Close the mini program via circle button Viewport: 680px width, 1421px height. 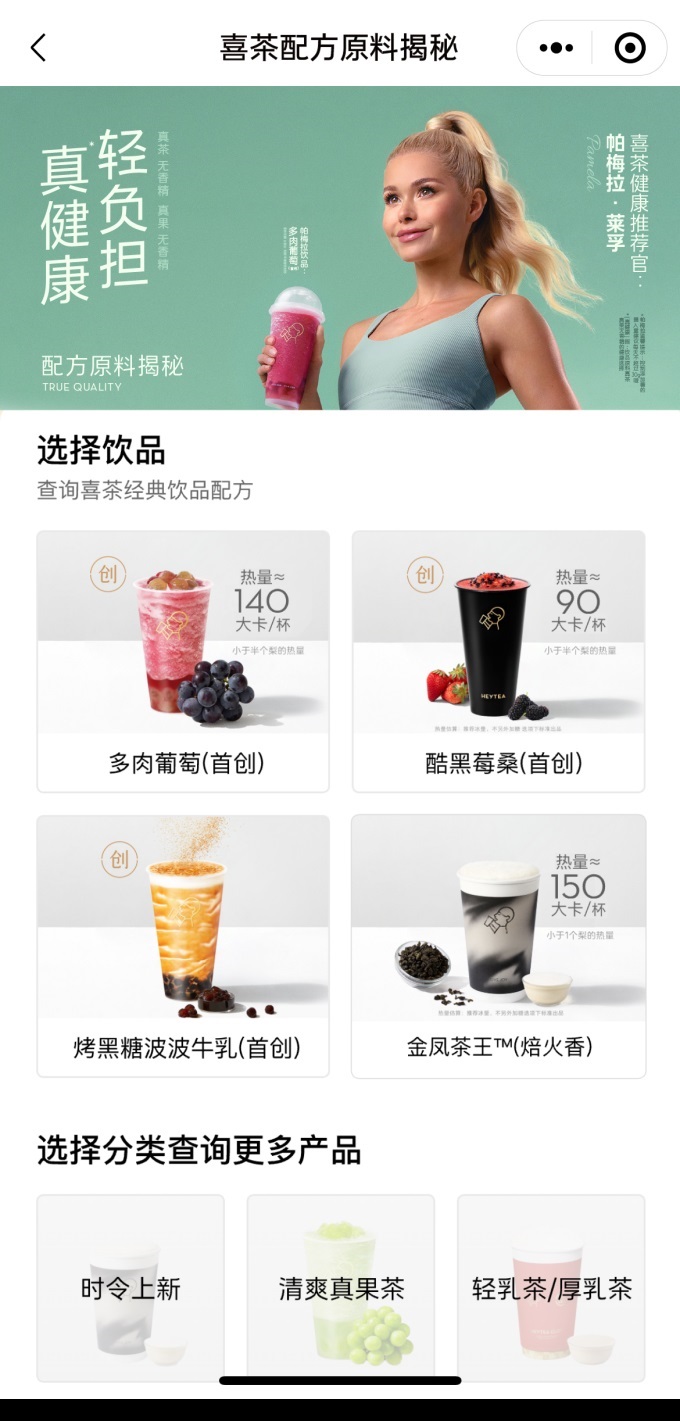click(629, 47)
